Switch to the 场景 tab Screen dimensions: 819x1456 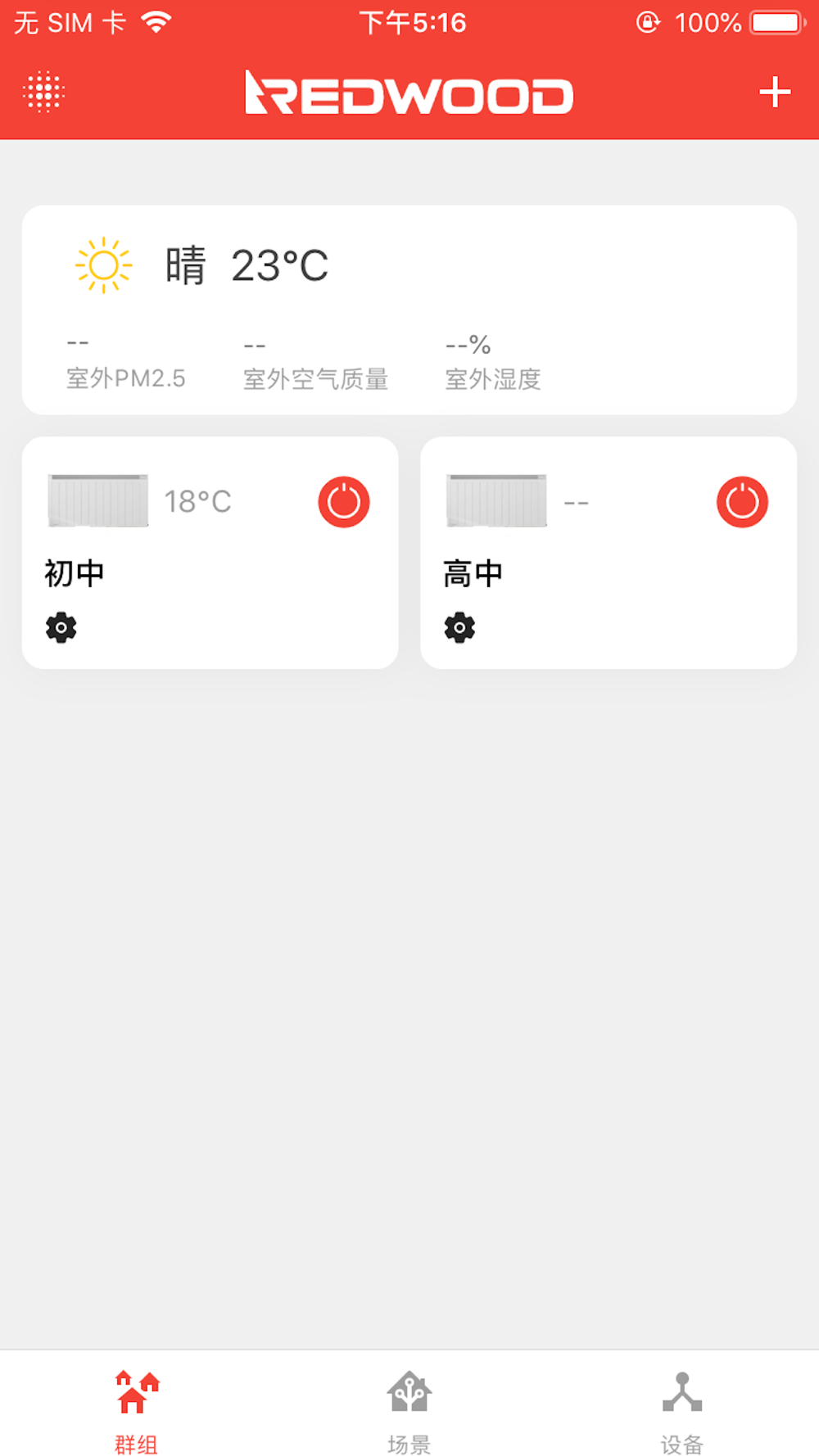pyautogui.click(x=409, y=1409)
